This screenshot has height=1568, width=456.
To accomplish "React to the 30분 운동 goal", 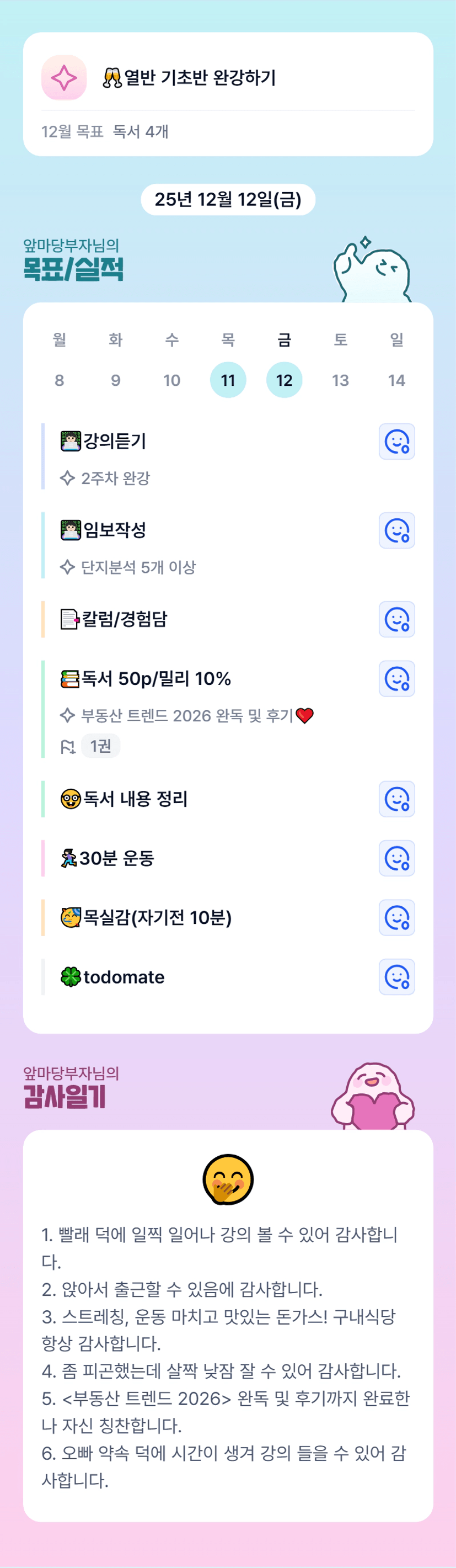I will click(x=396, y=858).
